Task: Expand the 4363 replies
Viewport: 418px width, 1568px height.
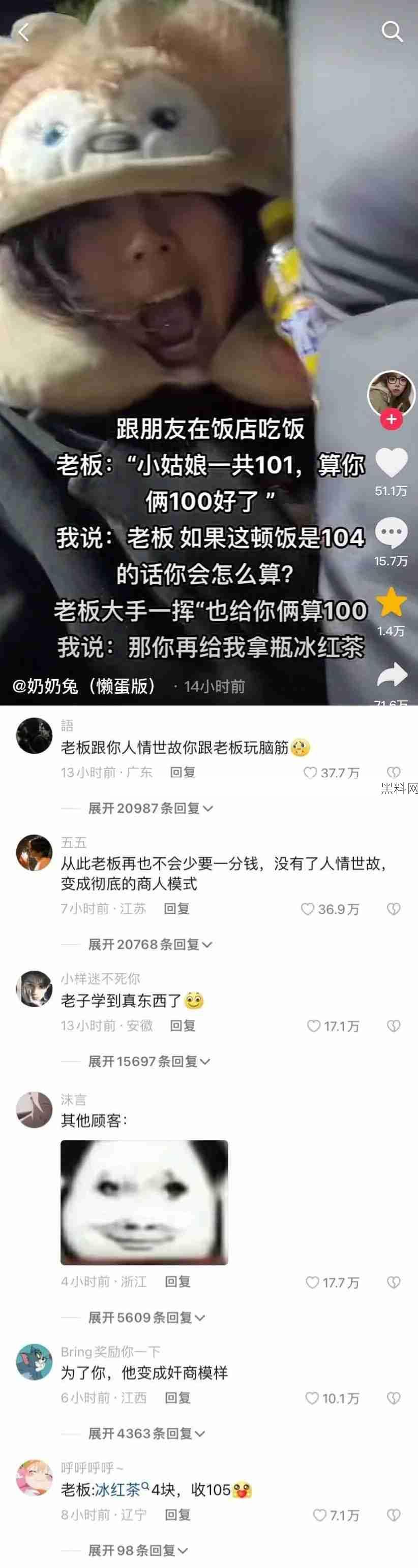Action: [146, 1433]
